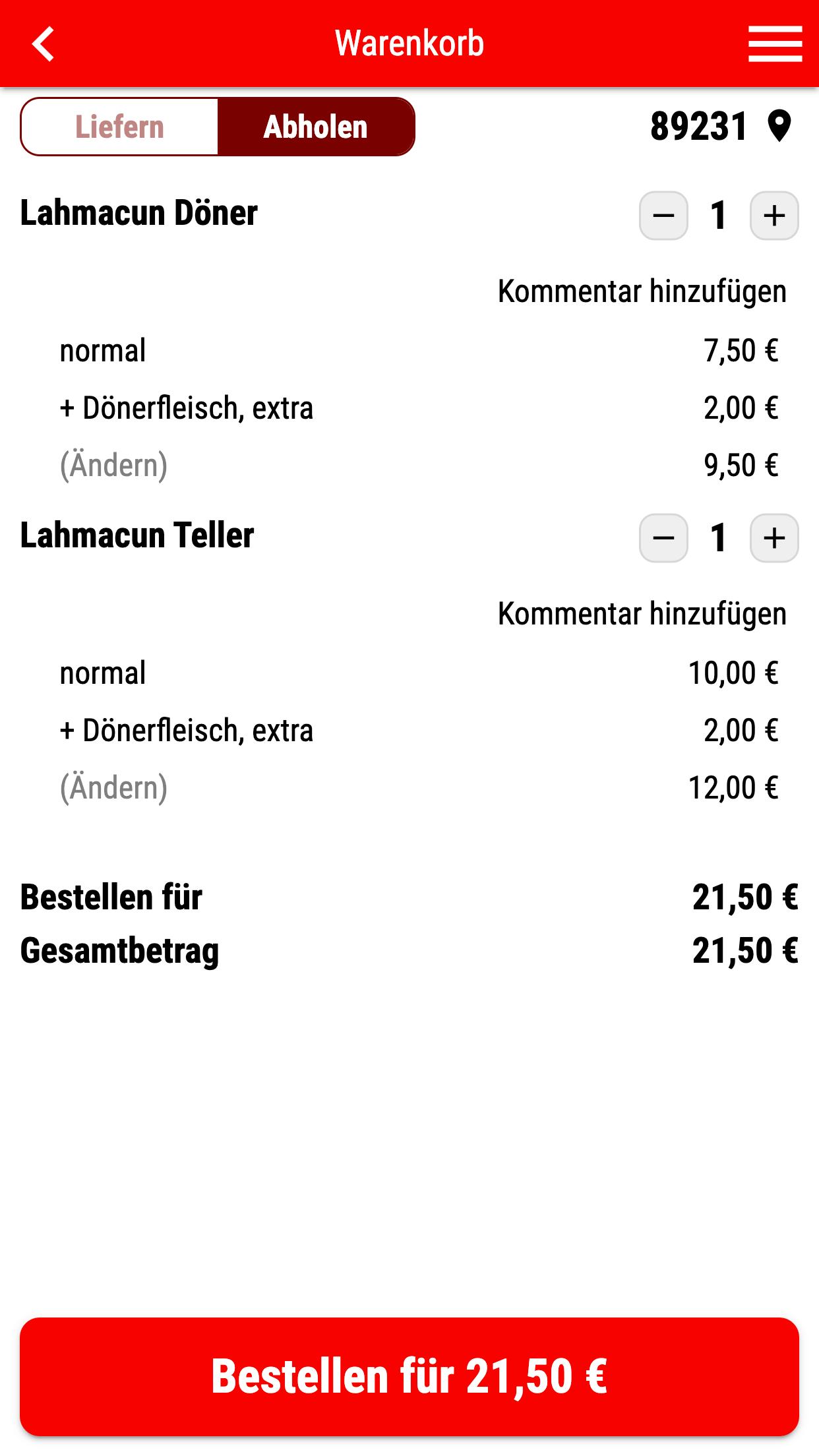The image size is (819, 1456).
Task: Increase Lahmacun Teller quantity
Action: click(774, 538)
